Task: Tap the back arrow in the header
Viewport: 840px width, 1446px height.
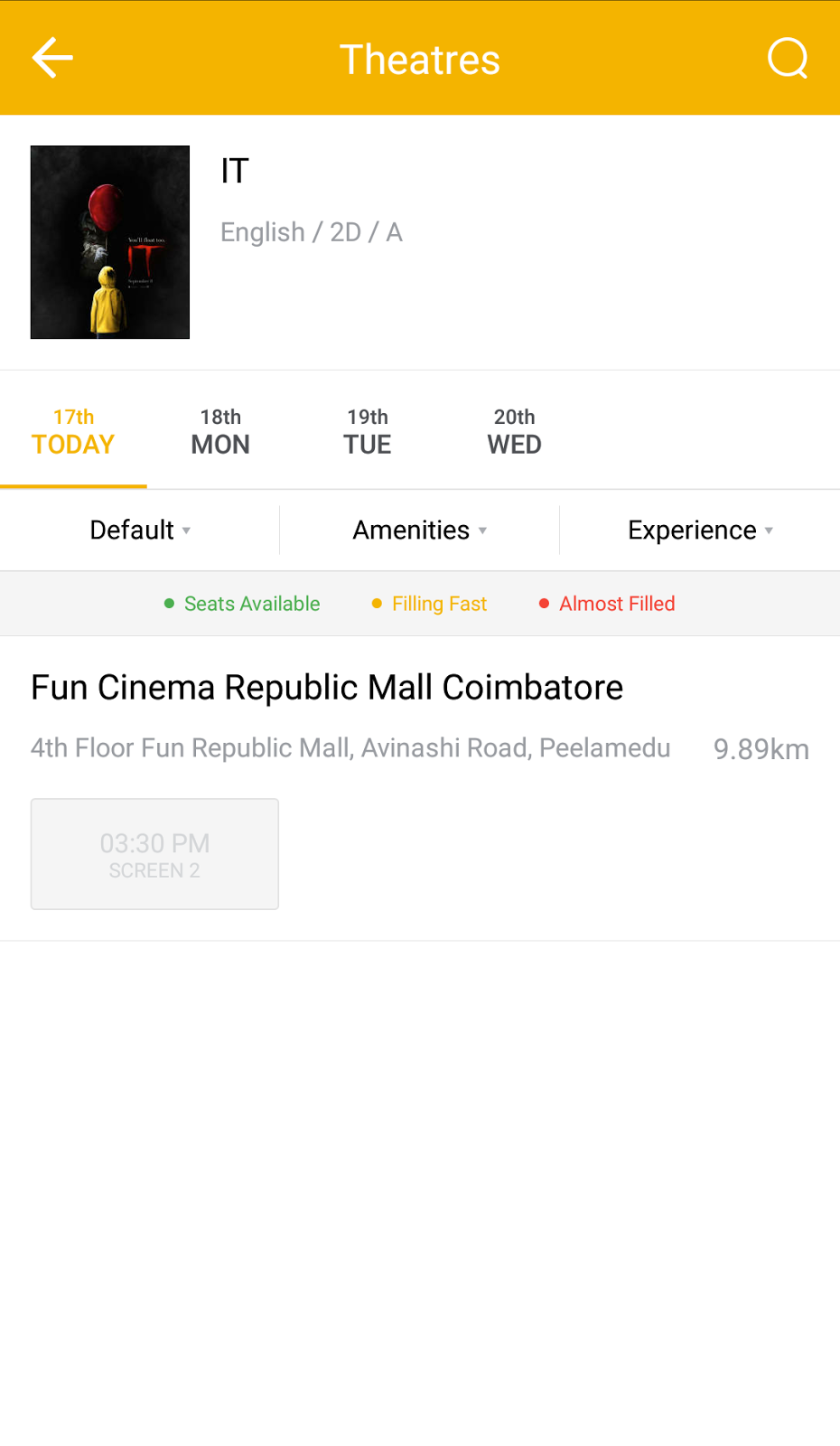Action: pyautogui.click(x=51, y=57)
